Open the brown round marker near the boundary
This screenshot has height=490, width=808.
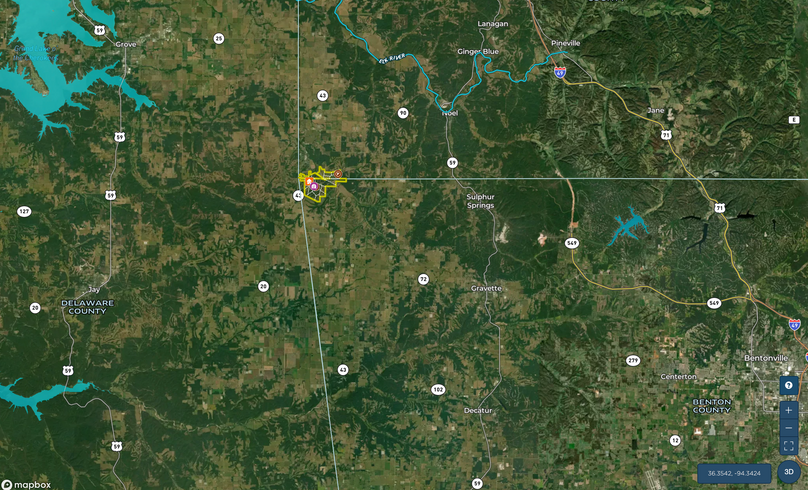click(338, 174)
